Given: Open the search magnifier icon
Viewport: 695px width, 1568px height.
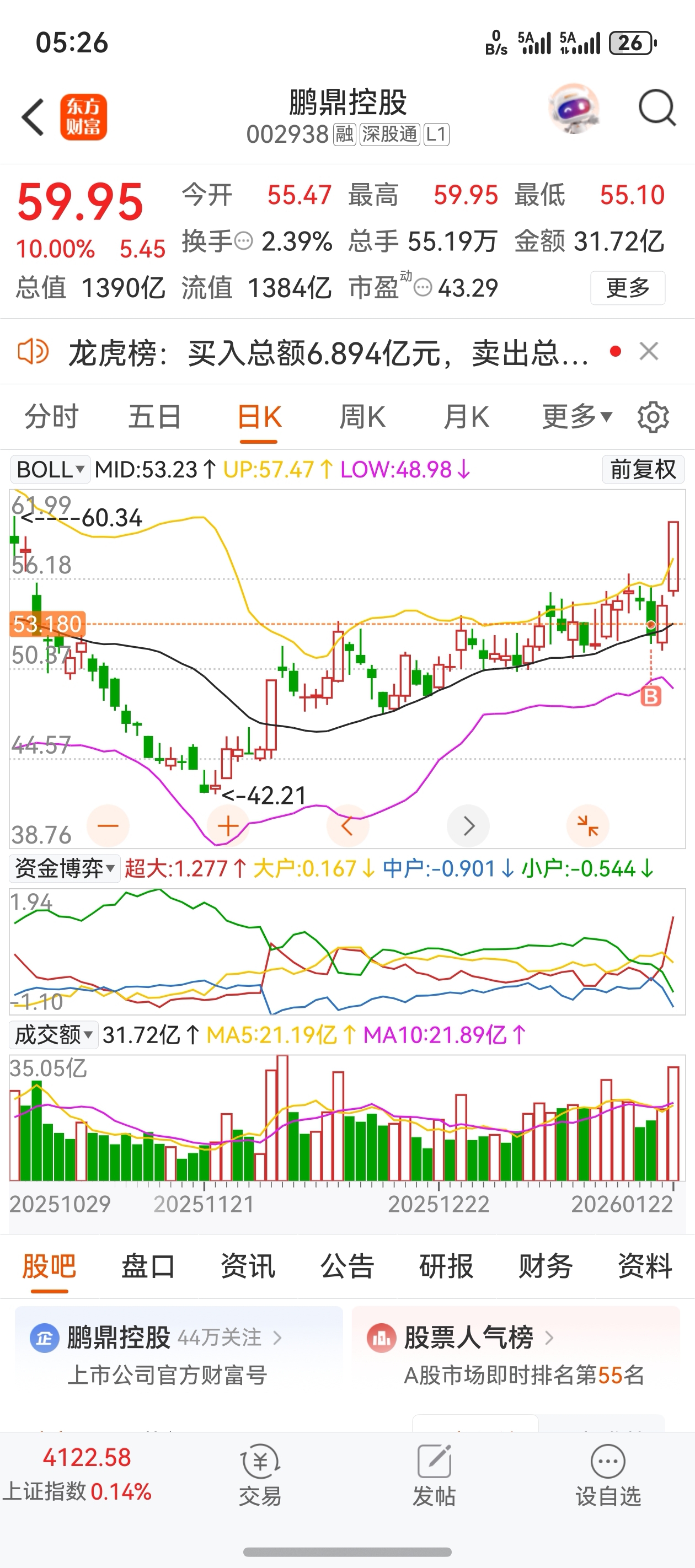Looking at the screenshot, I should tap(656, 110).
